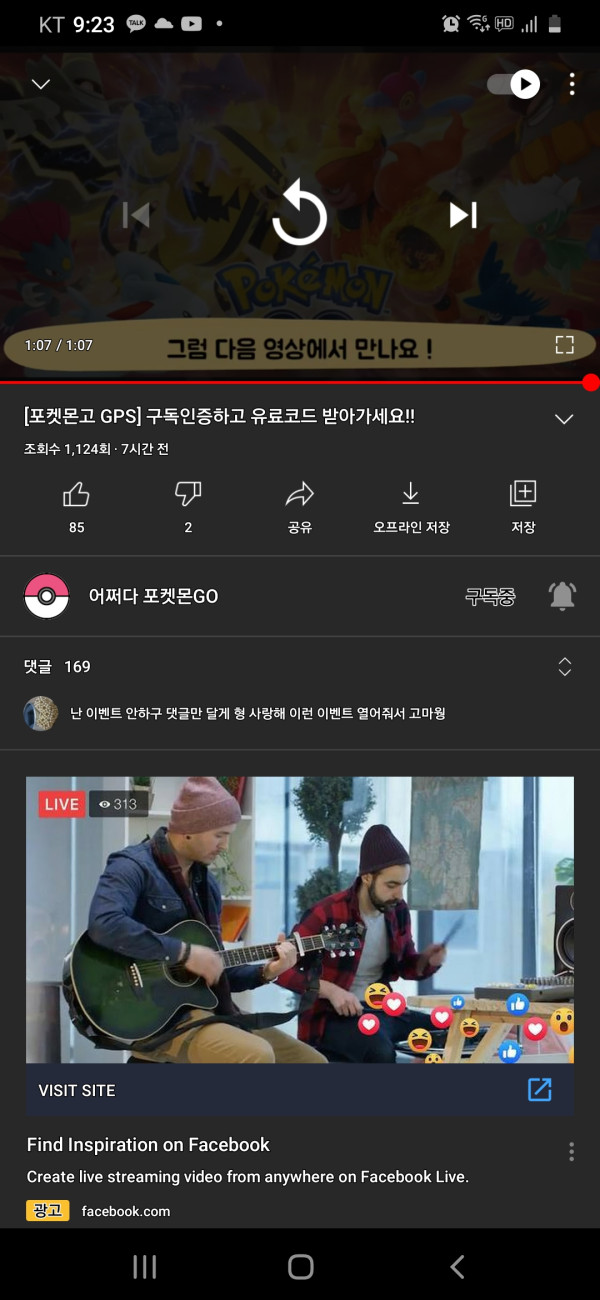Open the Facebook ad's VISIT SITE link
This screenshot has height=1300, width=600.
(300, 1090)
